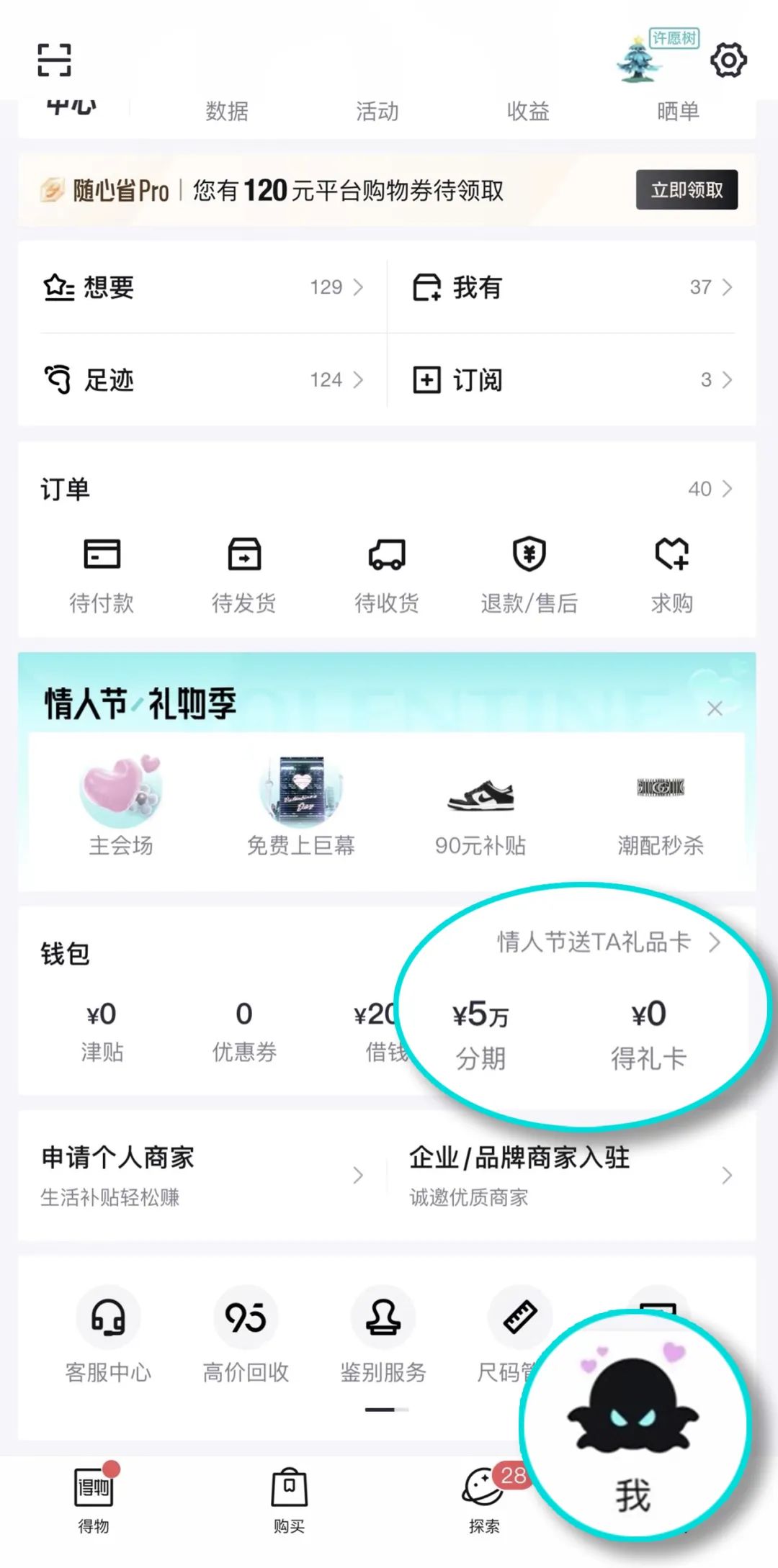Open 退款/售后 refund and after-sales
This screenshot has width=778, height=1568.
click(x=530, y=572)
